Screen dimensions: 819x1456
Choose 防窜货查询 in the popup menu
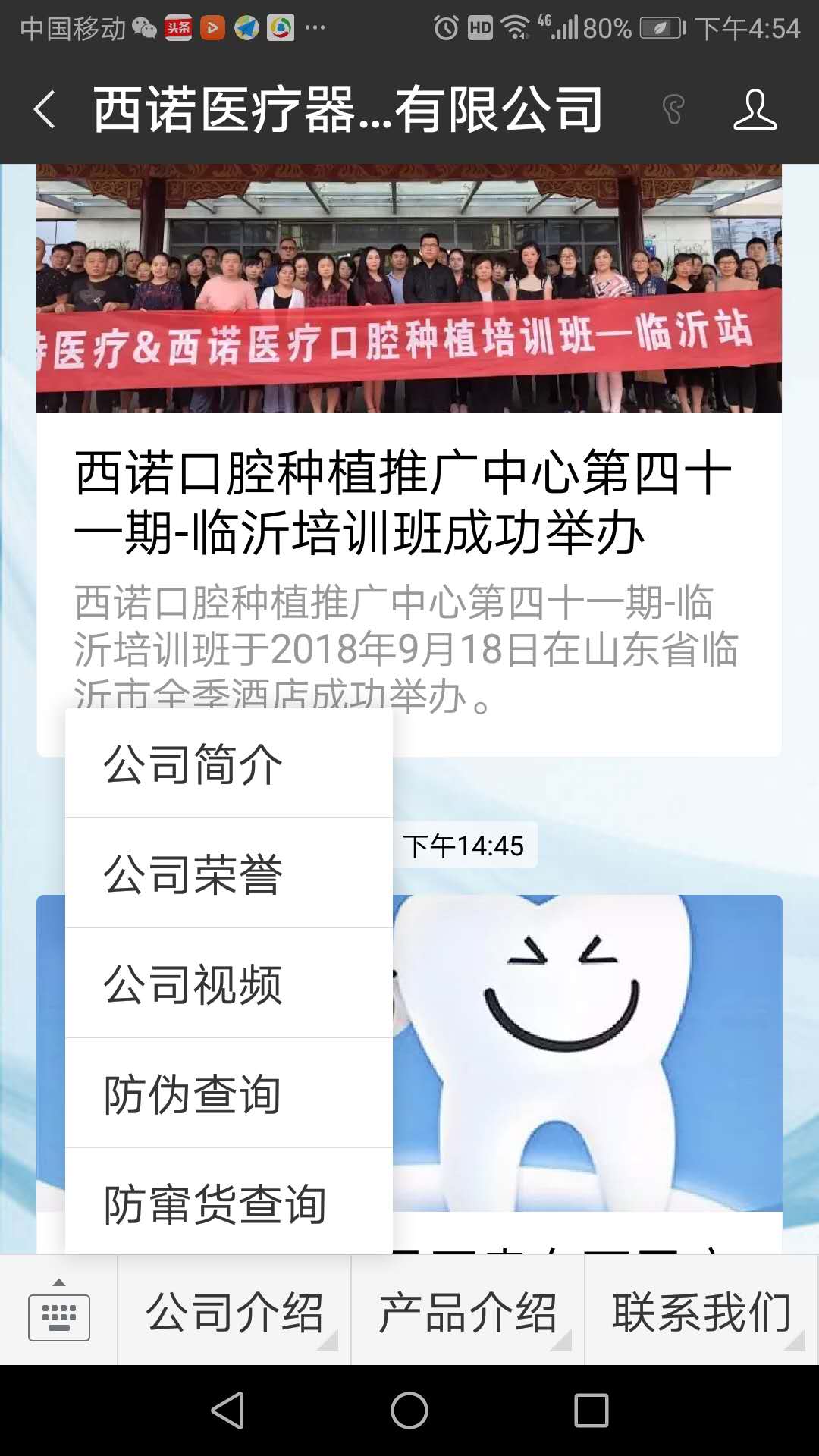point(227,1203)
